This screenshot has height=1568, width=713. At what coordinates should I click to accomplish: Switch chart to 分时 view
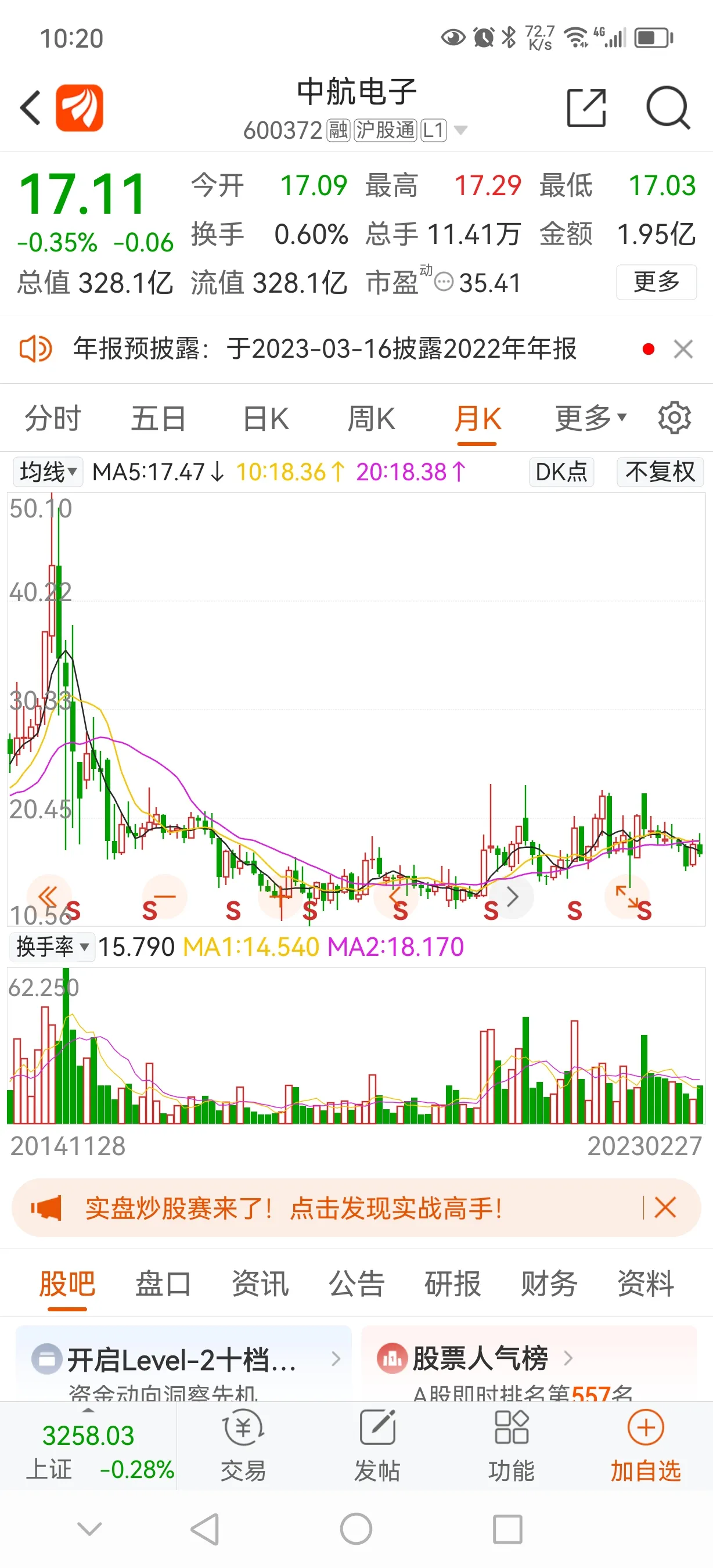[x=53, y=419]
